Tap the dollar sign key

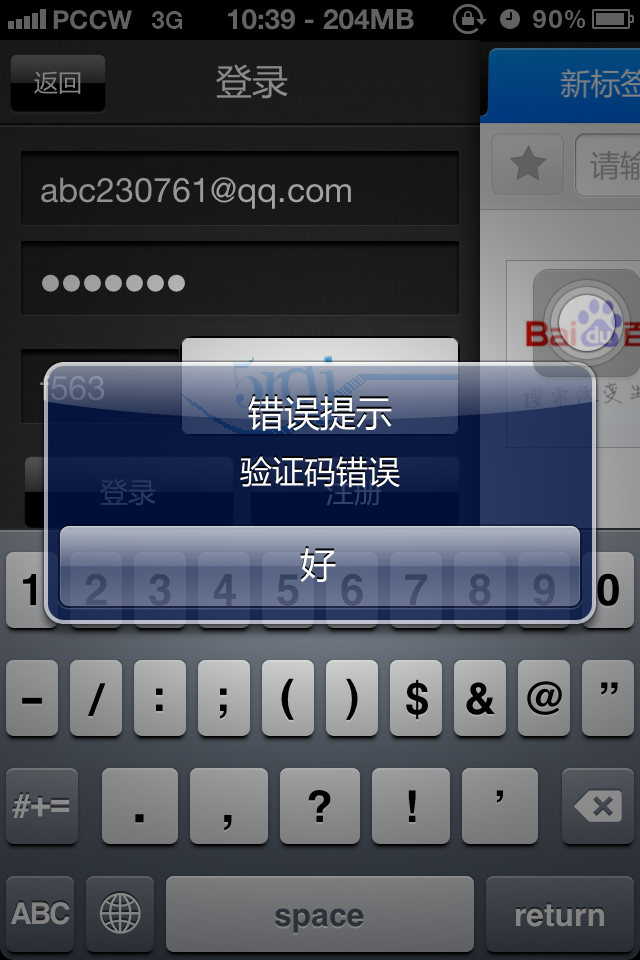pos(415,698)
